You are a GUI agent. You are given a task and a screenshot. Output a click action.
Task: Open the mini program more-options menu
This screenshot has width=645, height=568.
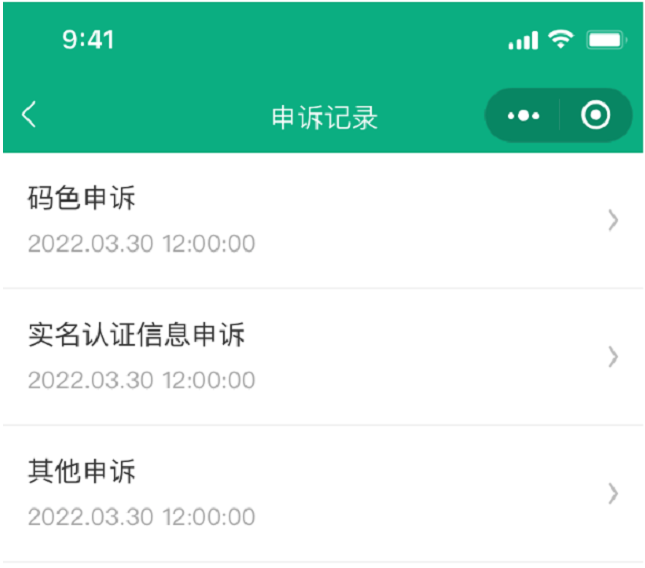pyautogui.click(x=522, y=116)
